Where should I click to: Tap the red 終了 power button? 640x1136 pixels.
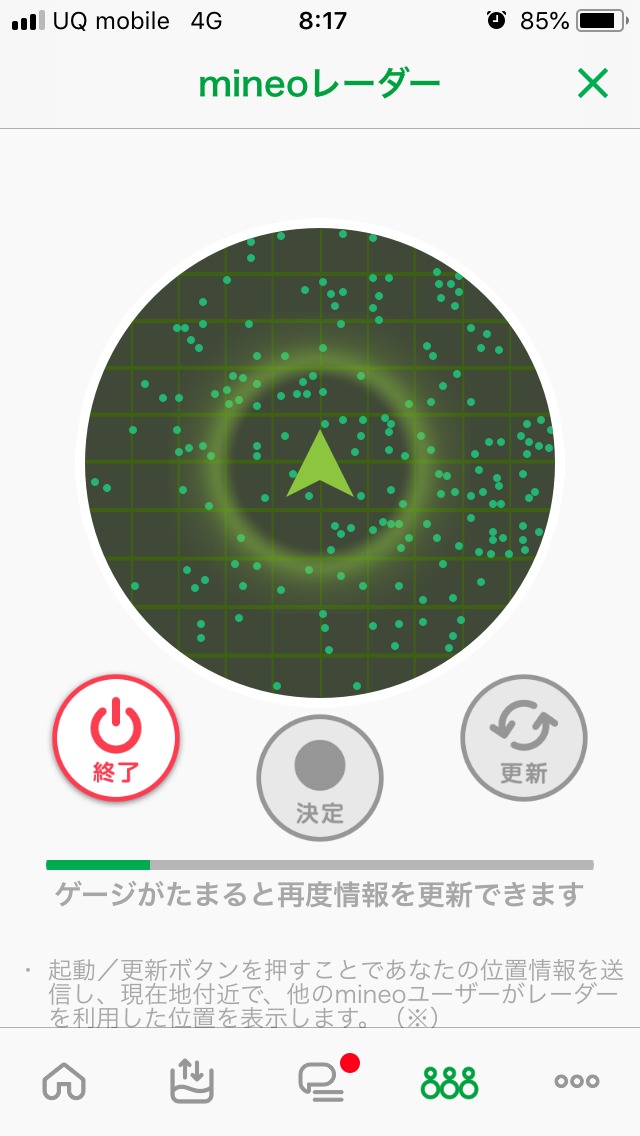coord(116,739)
